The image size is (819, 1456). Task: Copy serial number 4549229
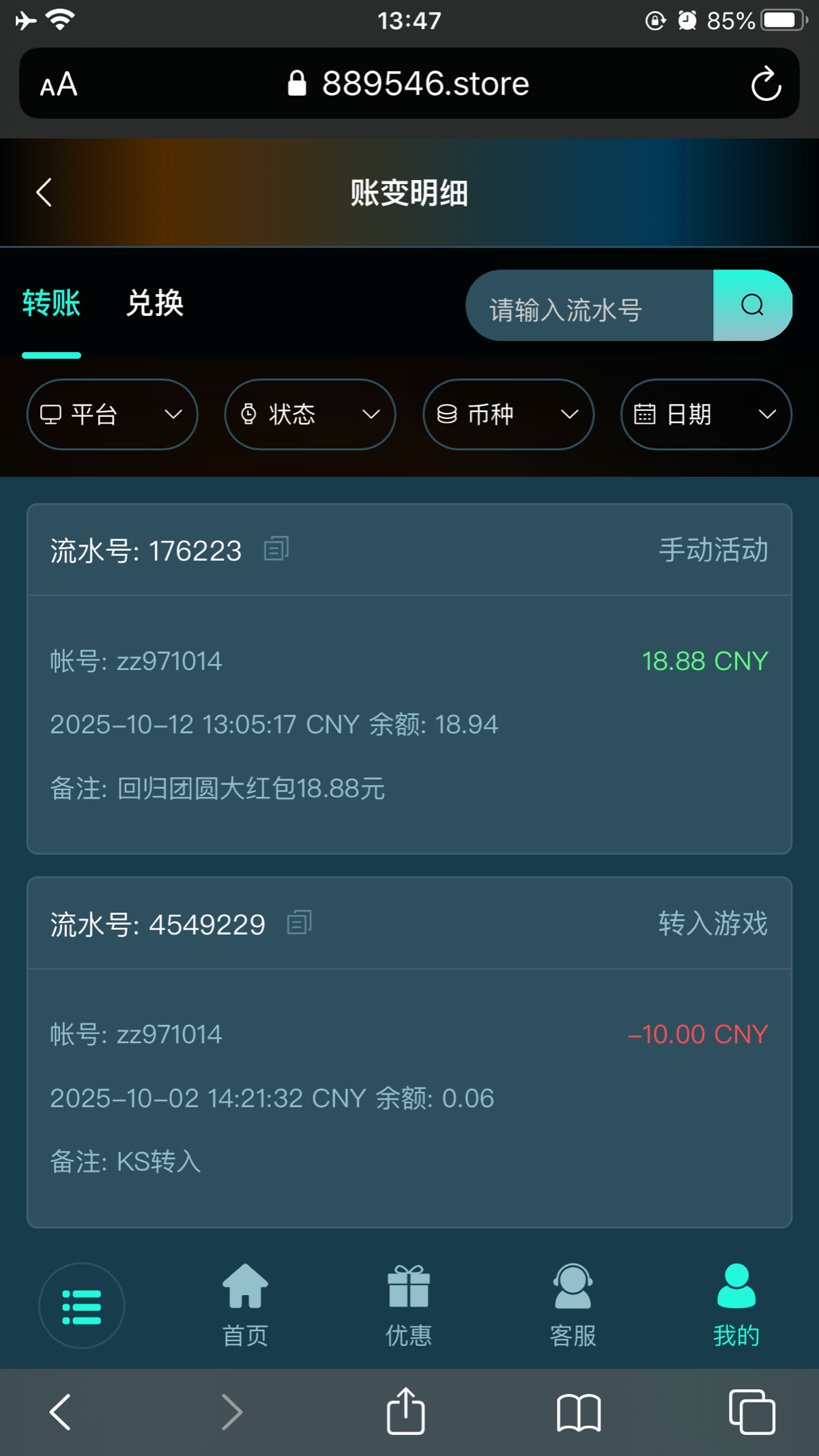point(300,923)
